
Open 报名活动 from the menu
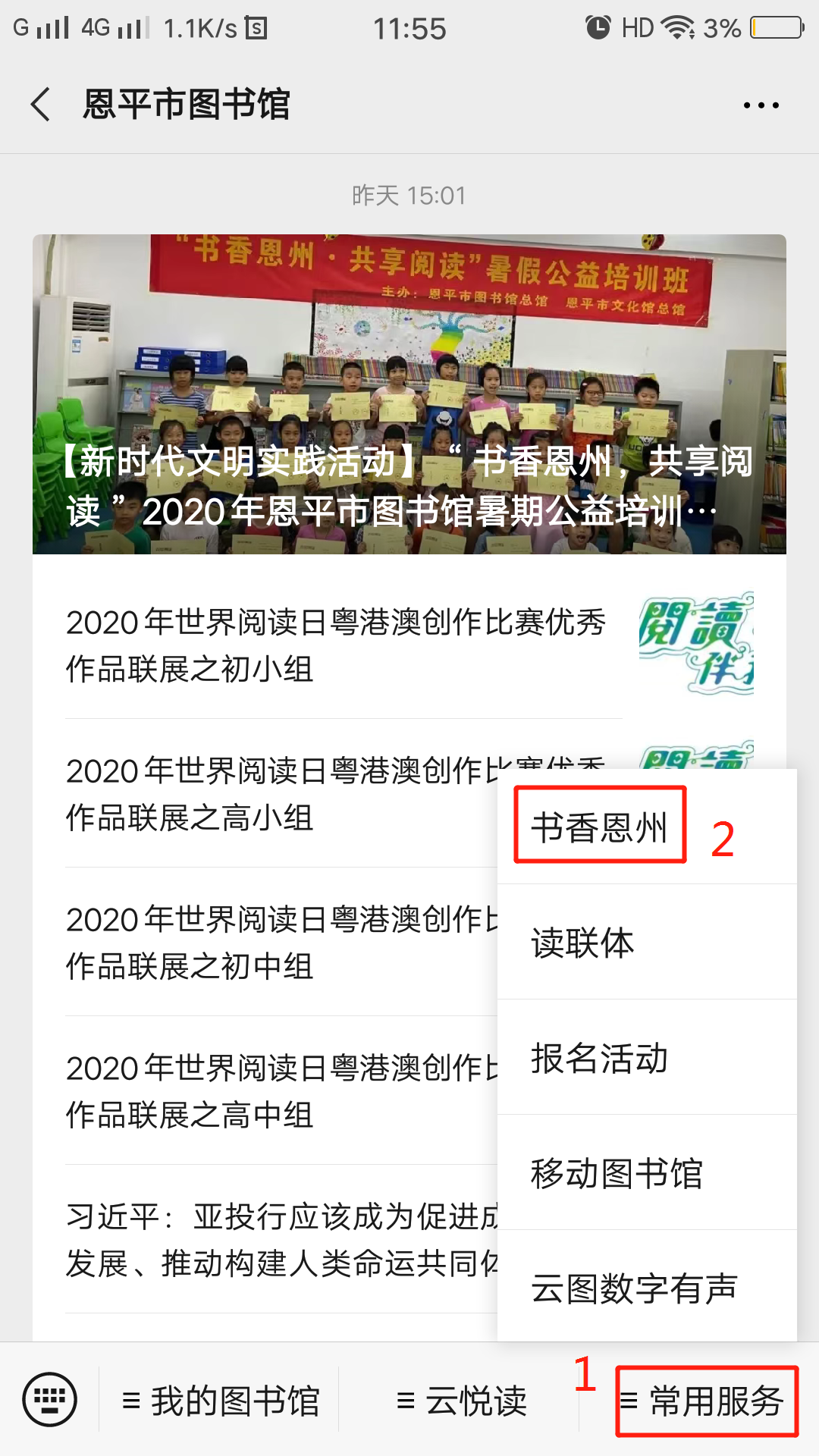(599, 1058)
